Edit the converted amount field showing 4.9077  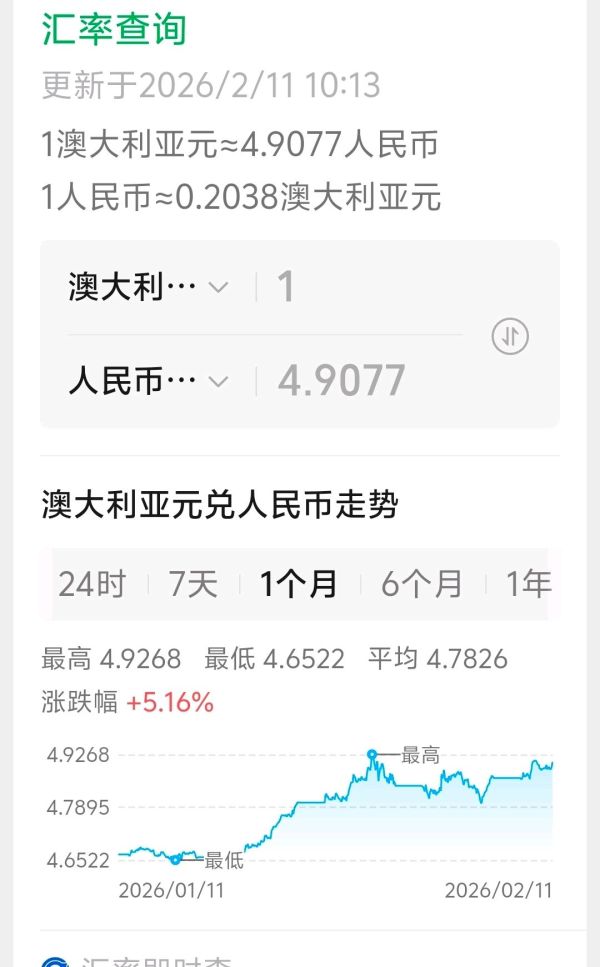[x=360, y=381]
